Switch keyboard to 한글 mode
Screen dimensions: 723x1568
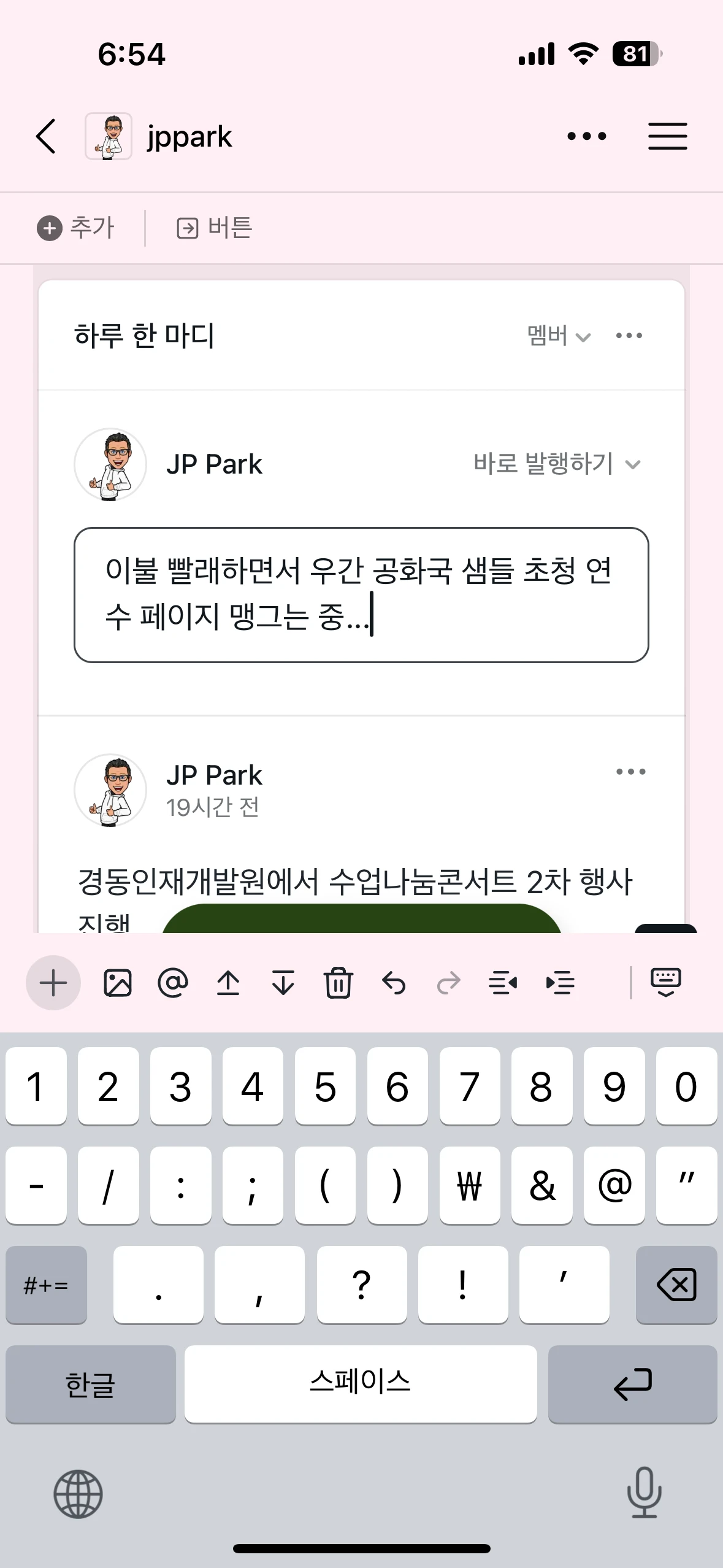(90, 1385)
